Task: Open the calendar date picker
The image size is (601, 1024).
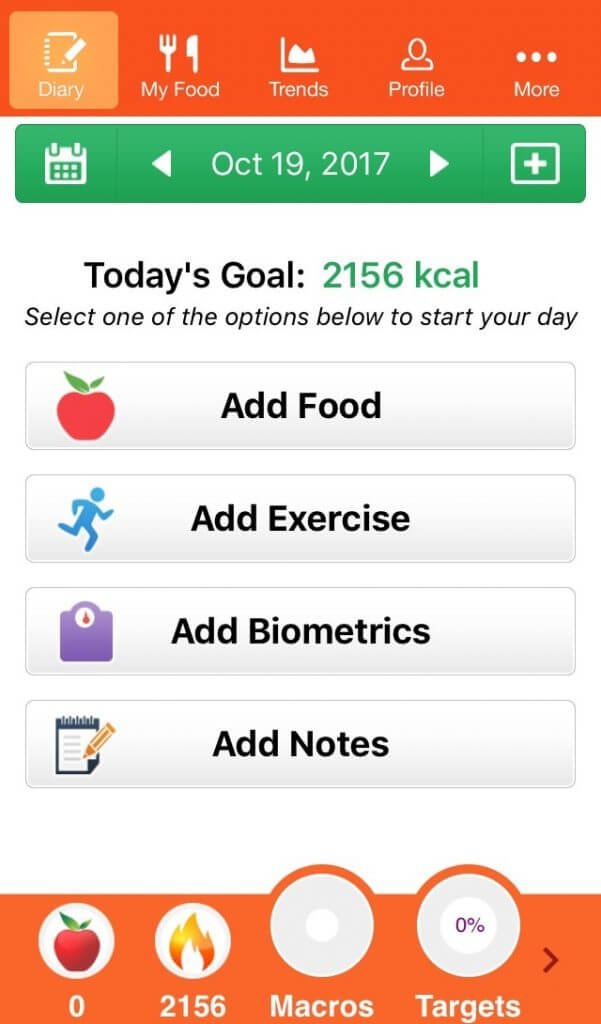Action: (65, 163)
